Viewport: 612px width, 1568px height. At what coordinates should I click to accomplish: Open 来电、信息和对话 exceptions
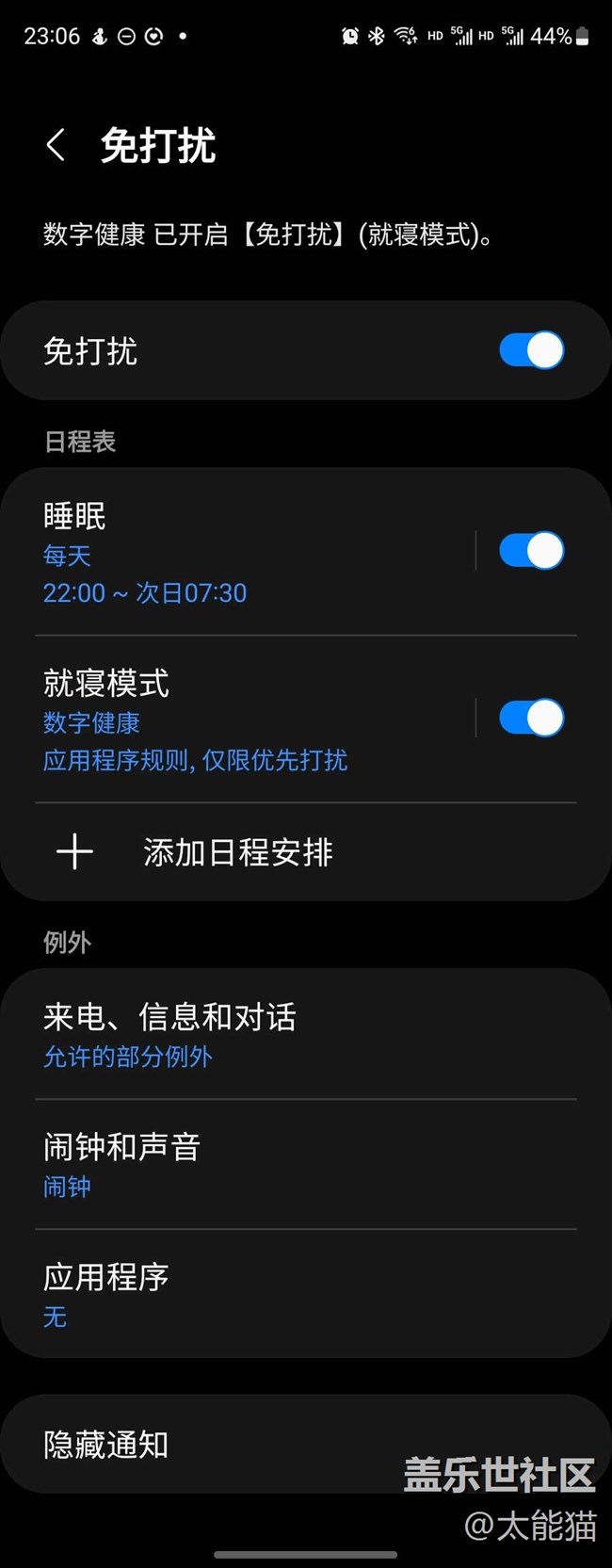point(305,1034)
